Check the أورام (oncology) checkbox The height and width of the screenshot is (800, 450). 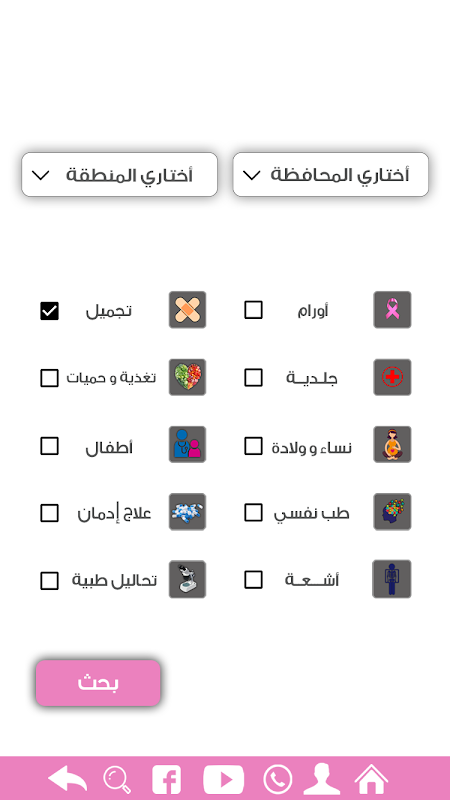254,310
